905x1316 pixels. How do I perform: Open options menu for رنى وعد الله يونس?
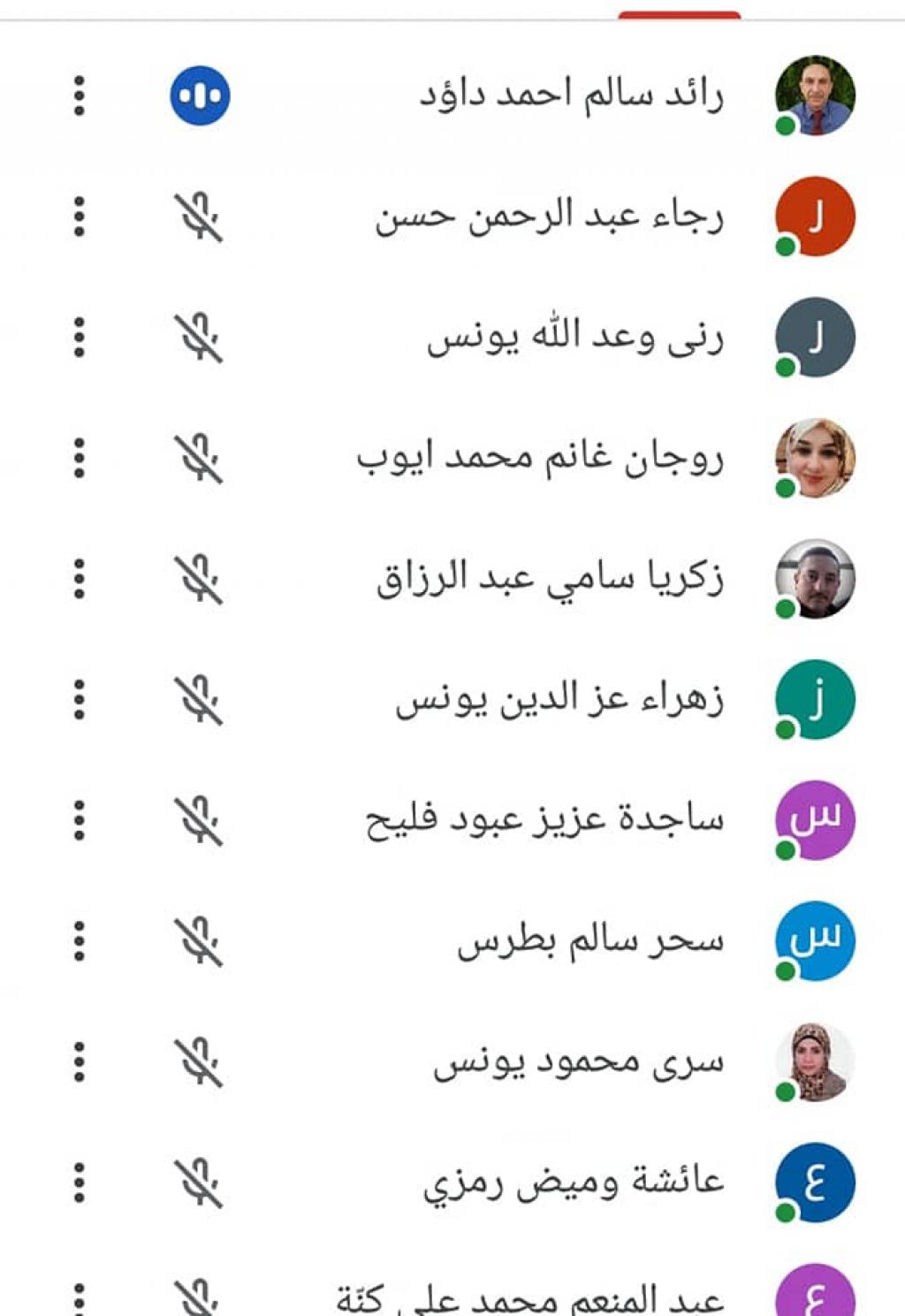click(x=80, y=337)
